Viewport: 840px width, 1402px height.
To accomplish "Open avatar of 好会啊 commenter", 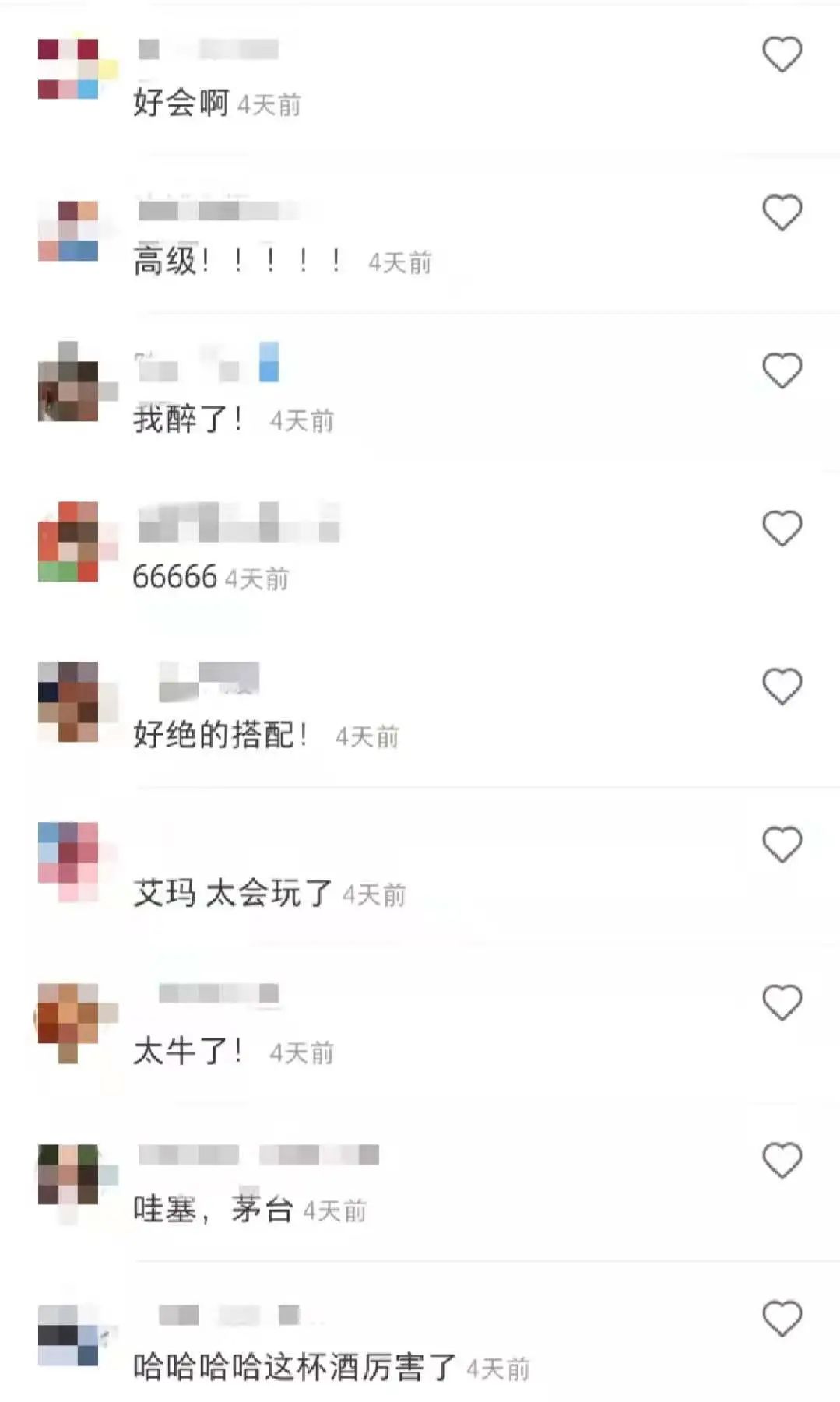I will pyautogui.click(x=69, y=69).
